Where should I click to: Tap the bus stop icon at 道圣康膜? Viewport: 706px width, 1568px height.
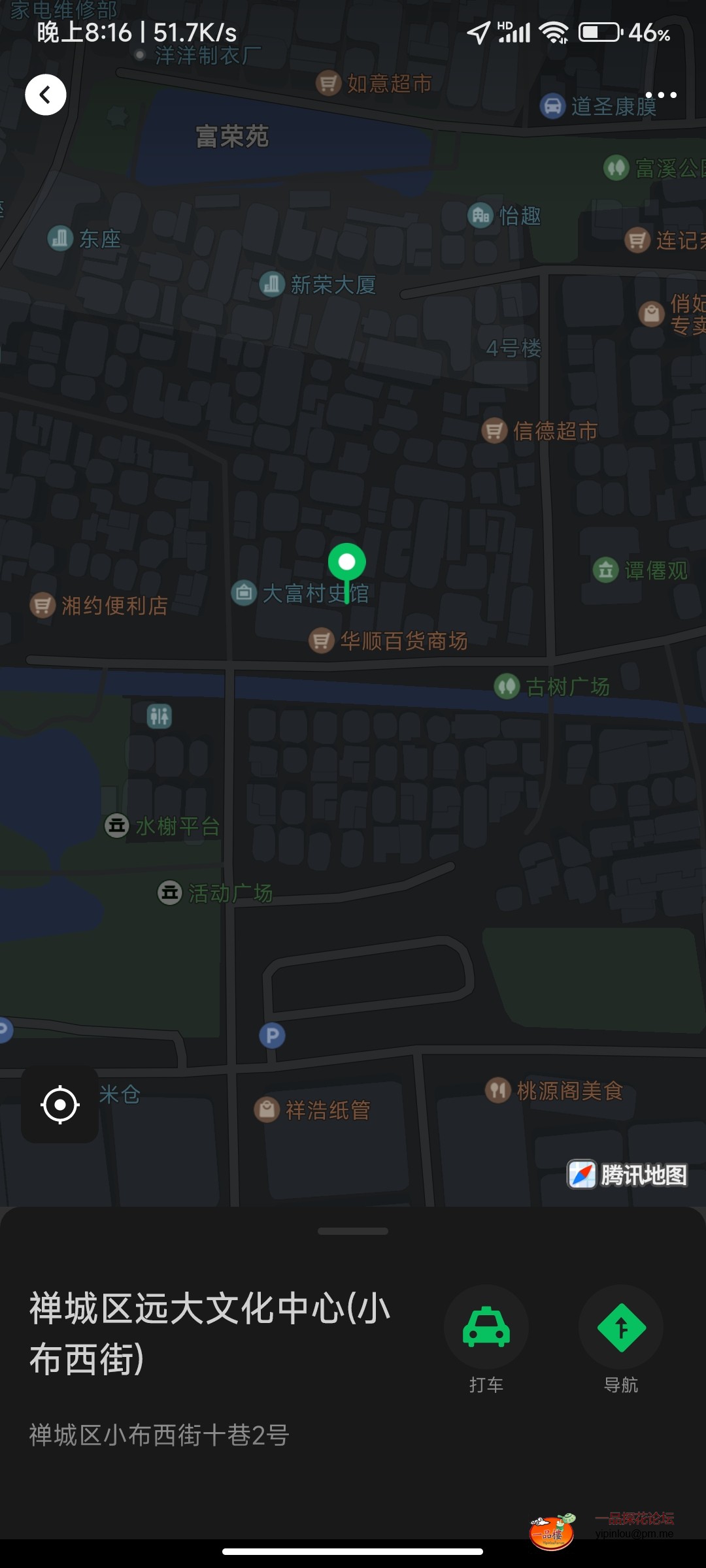(552, 106)
